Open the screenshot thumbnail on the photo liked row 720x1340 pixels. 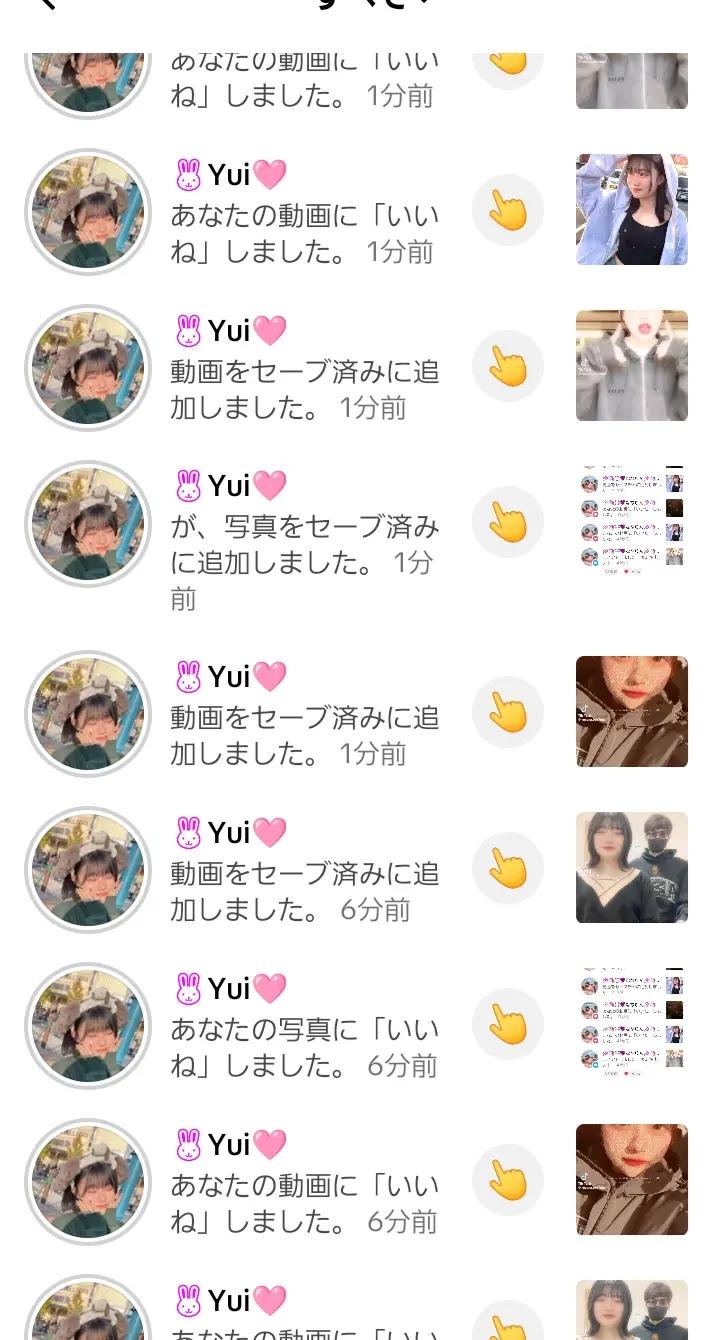[632, 1024]
